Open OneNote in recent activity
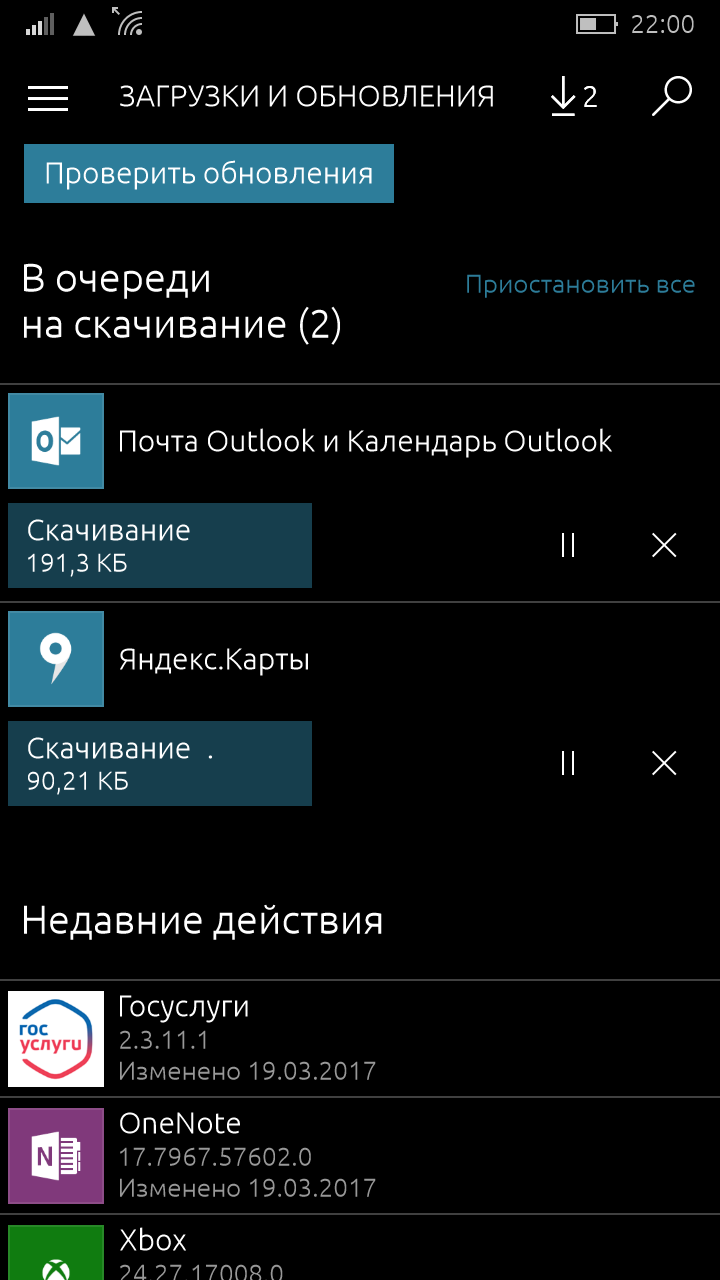The width and height of the screenshot is (720, 1280). click(360, 1156)
